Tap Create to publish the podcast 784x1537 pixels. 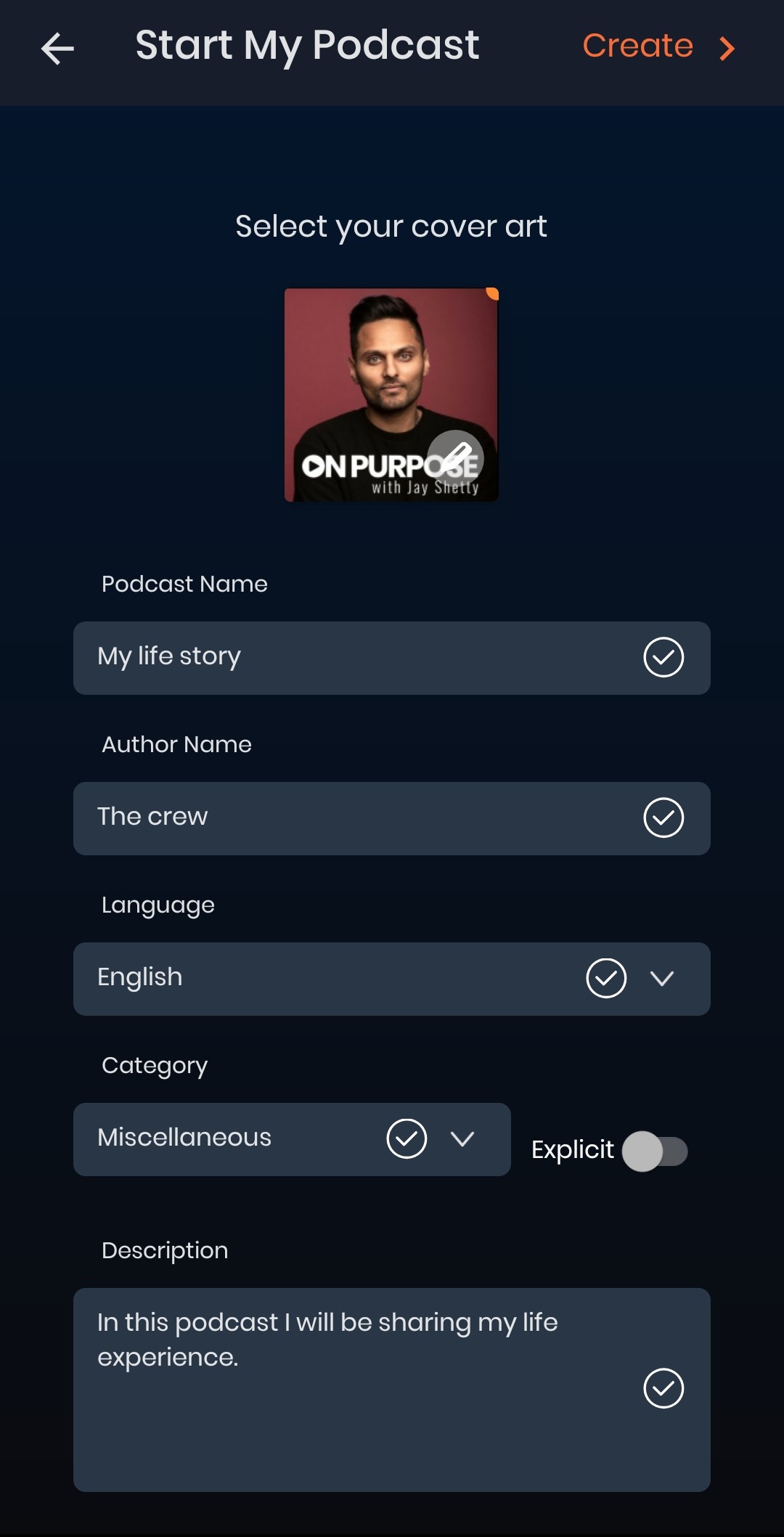659,47
